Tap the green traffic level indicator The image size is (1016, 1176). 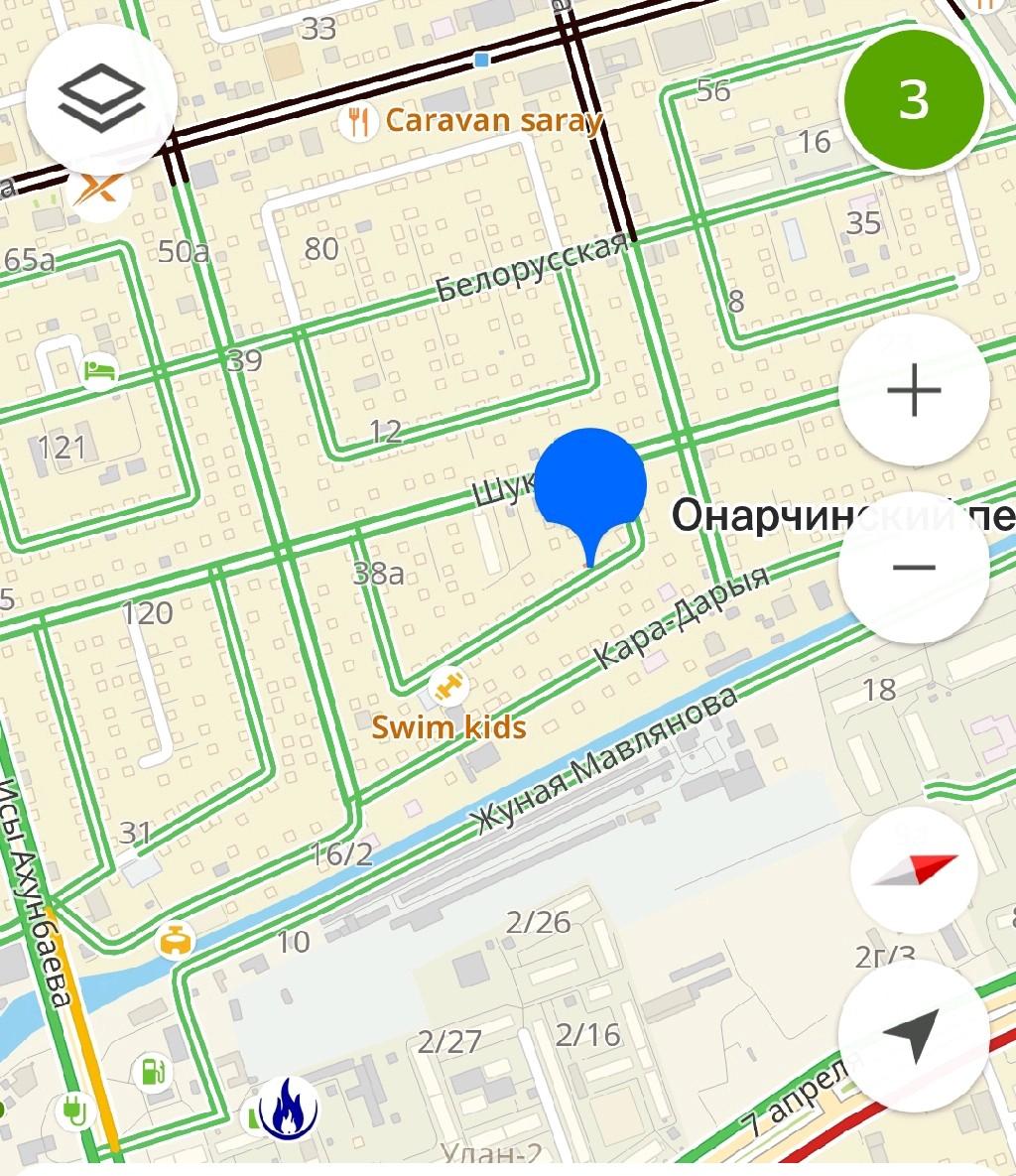point(913,100)
